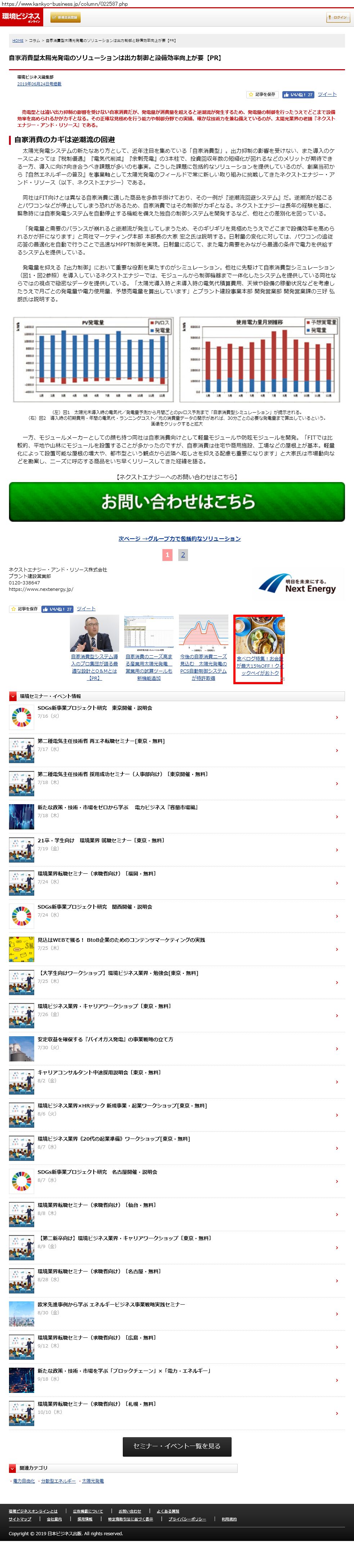Tap セミナー・イベント一覧を見る button

(x=177, y=1445)
